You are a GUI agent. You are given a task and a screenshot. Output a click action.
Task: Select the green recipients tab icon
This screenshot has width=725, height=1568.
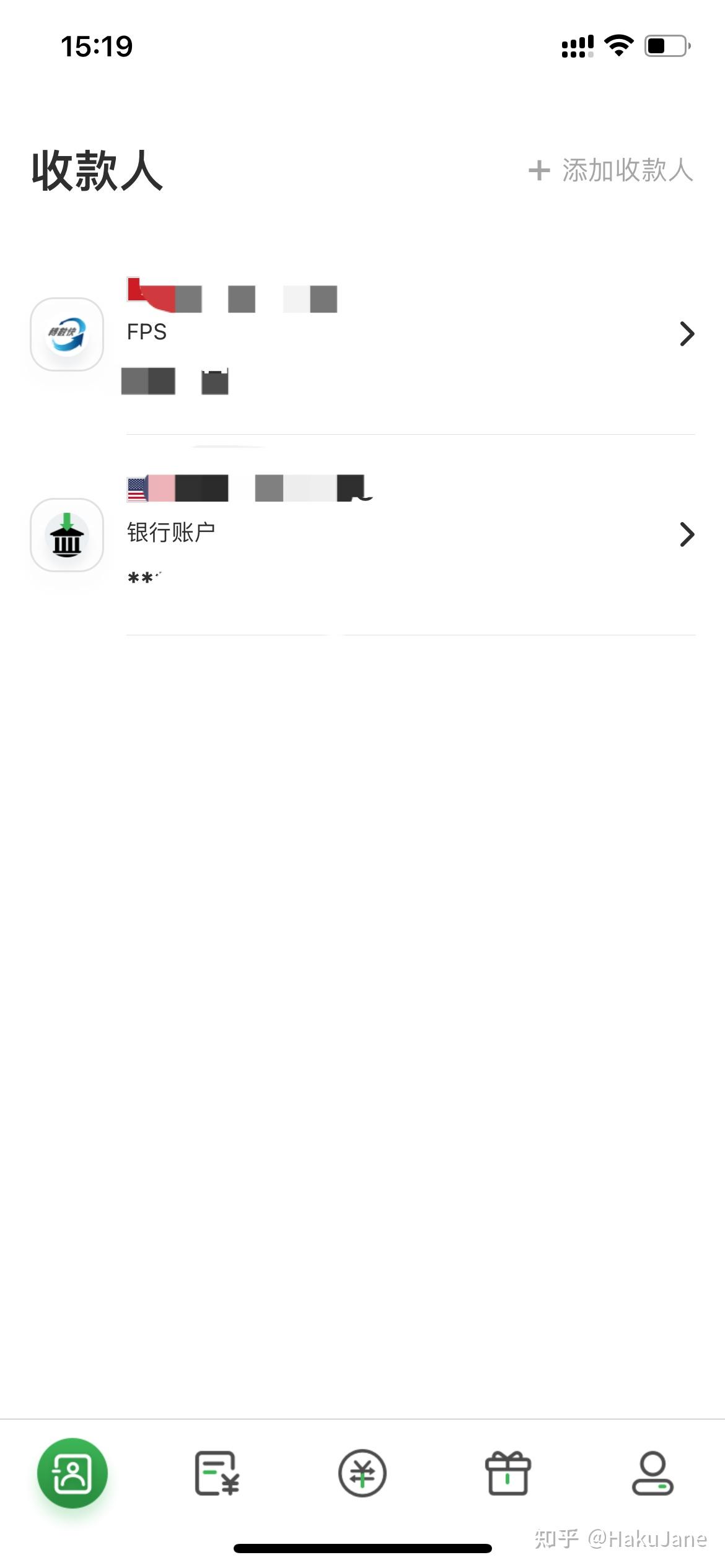(x=72, y=1473)
